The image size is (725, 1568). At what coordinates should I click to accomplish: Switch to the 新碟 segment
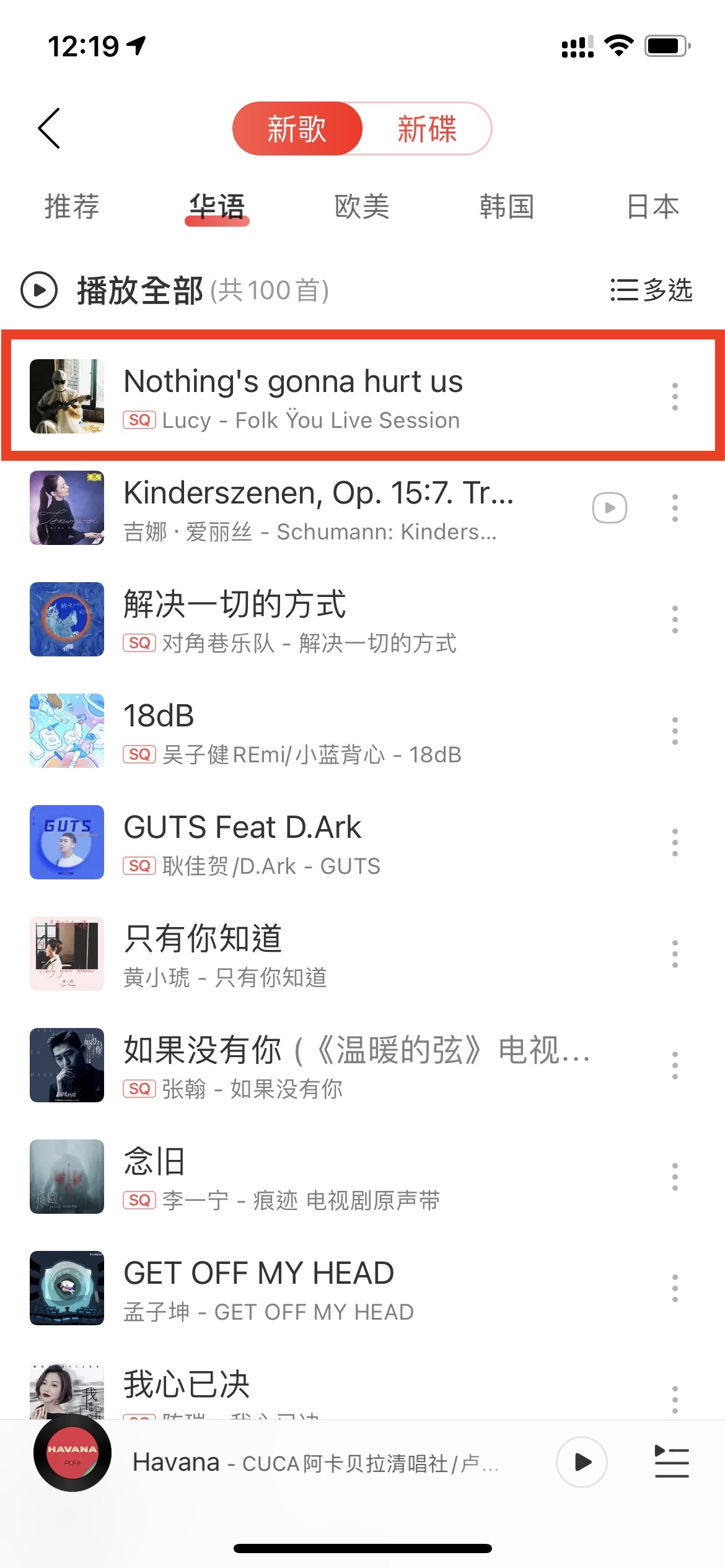point(426,129)
